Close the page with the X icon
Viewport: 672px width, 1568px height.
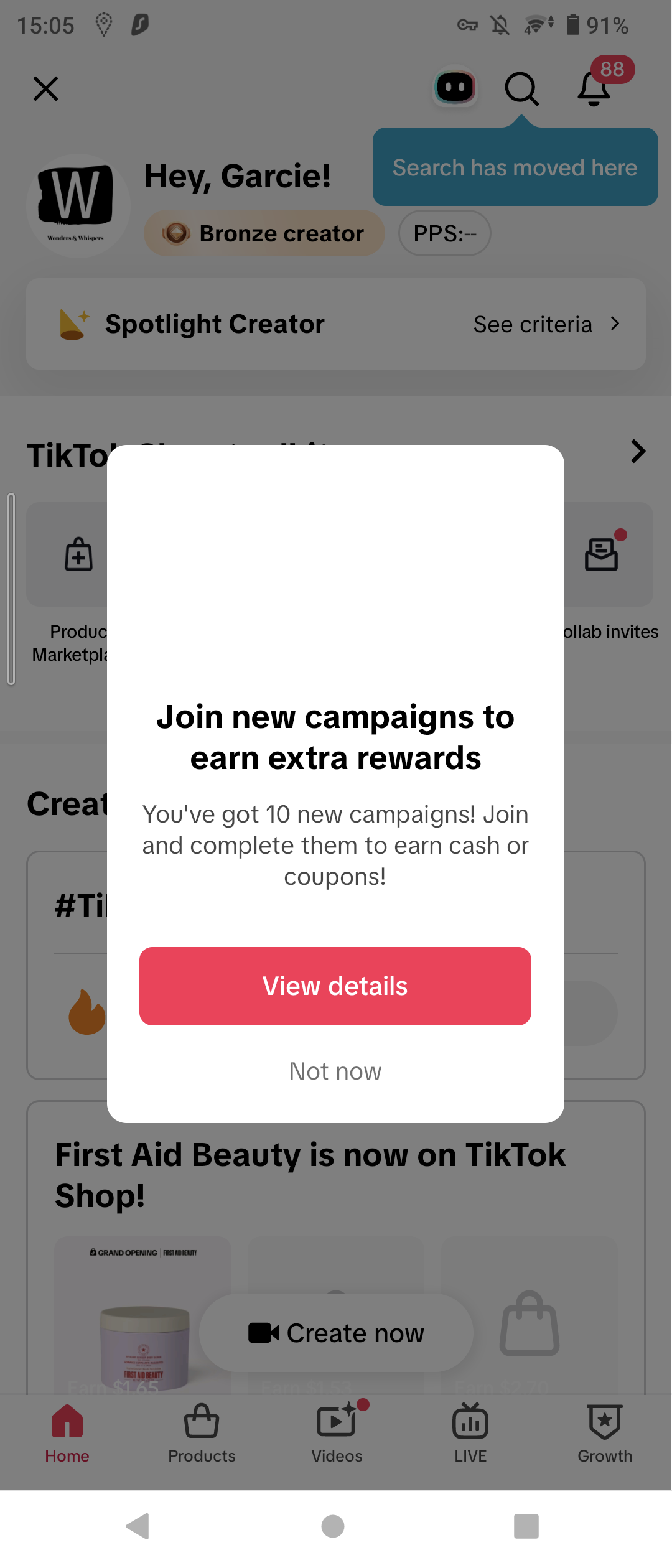tap(46, 88)
